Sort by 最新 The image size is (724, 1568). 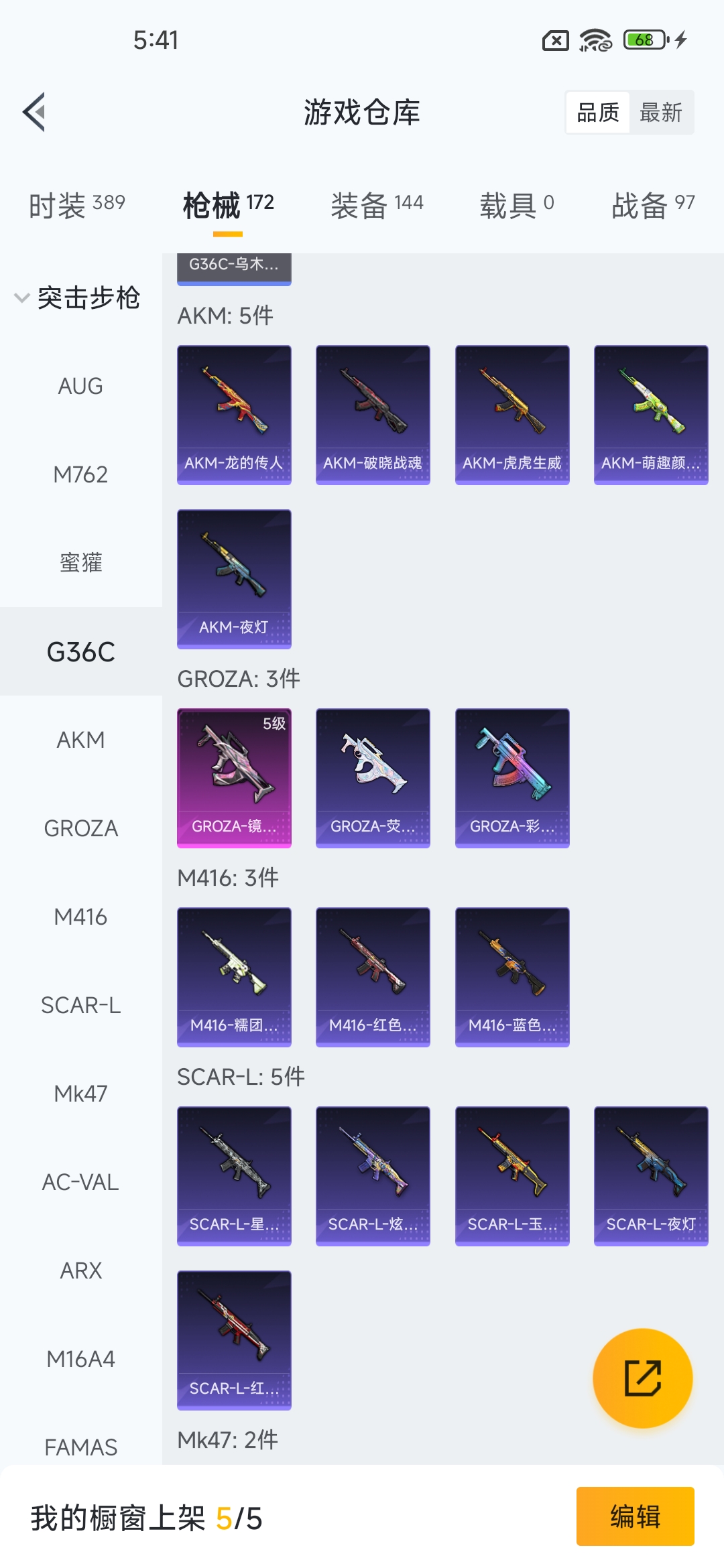tap(660, 113)
